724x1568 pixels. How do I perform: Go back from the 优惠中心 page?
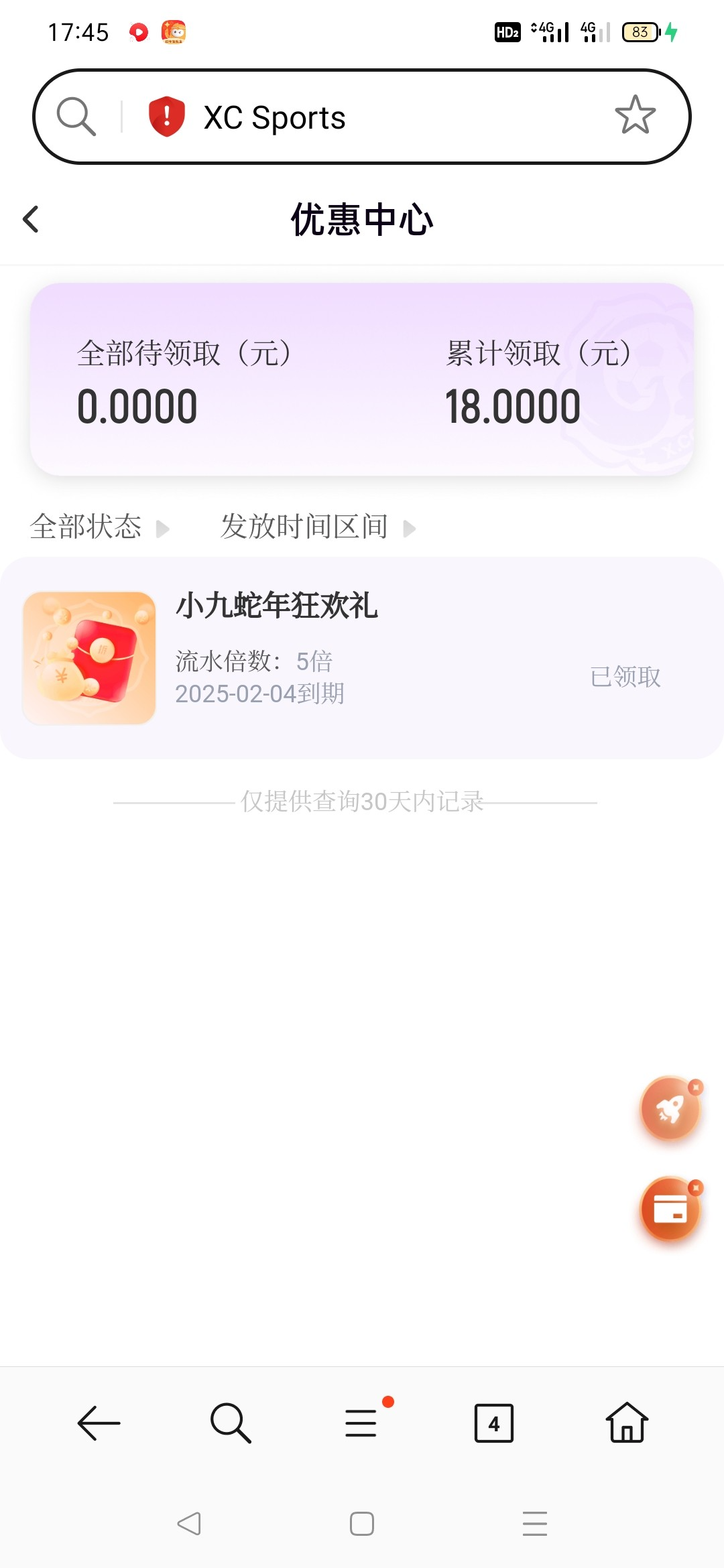click(x=31, y=219)
